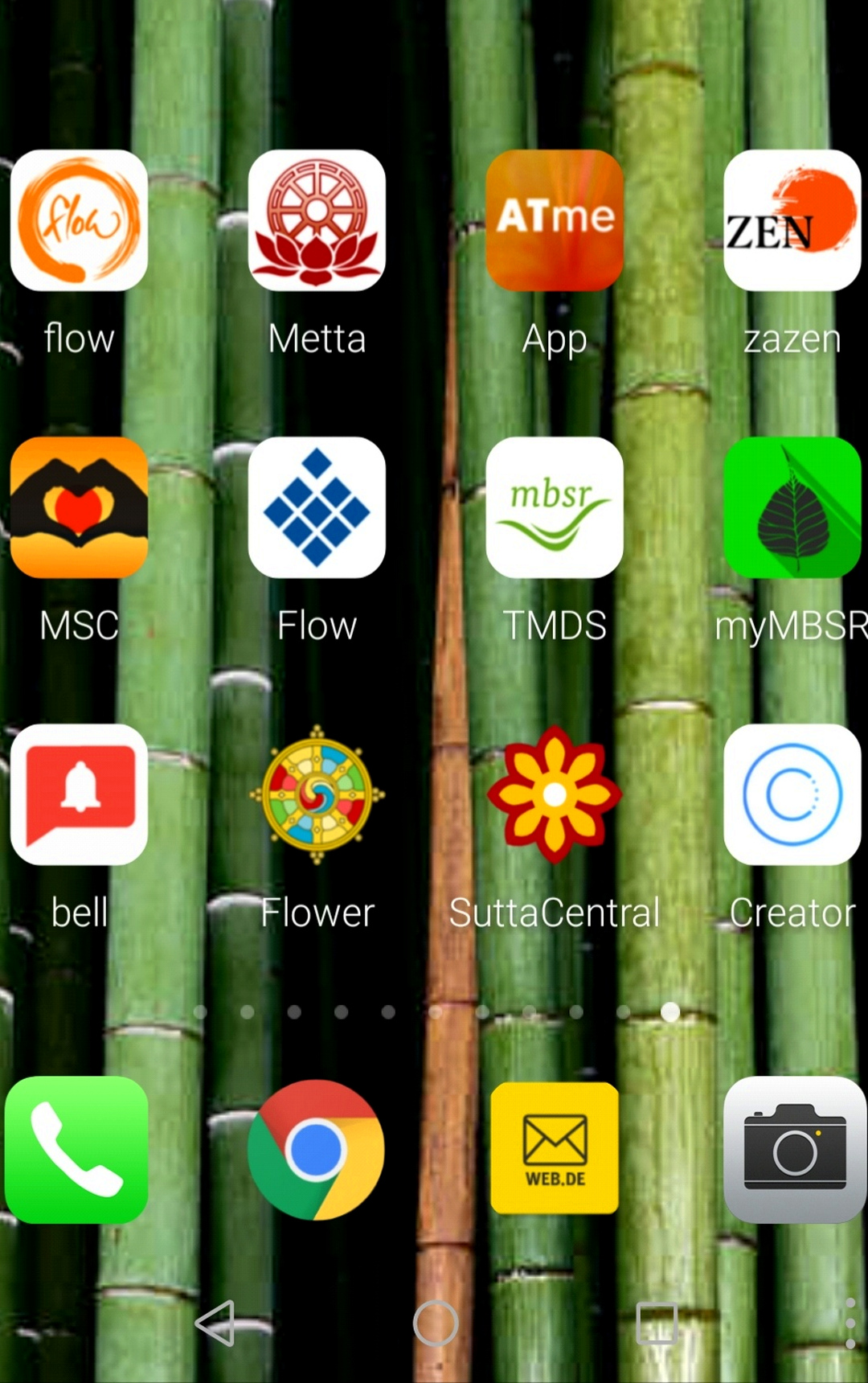The height and width of the screenshot is (1383, 868).
Task: Launch the myMBSR app
Action: coord(792,507)
